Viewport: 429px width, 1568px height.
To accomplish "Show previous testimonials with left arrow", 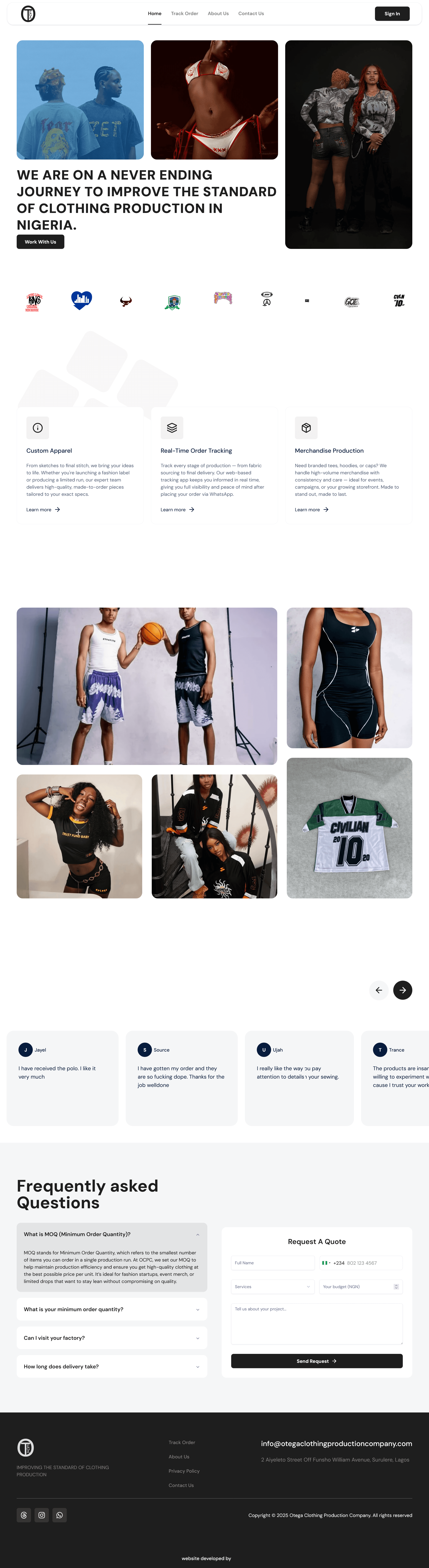I will coord(379,990).
